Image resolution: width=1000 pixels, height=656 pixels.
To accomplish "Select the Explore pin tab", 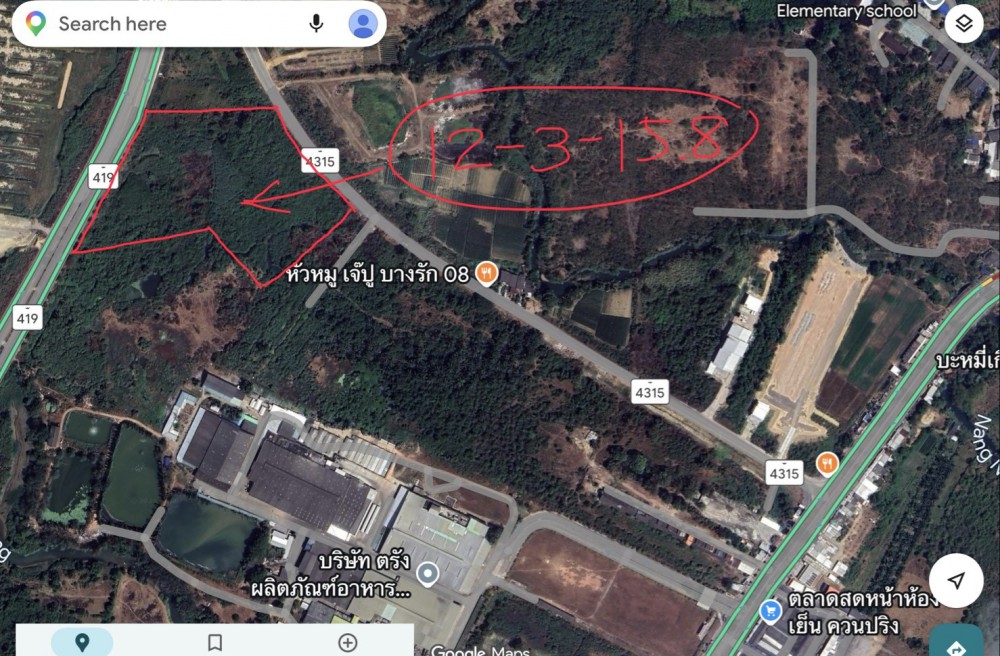I will pyautogui.click(x=82, y=643).
